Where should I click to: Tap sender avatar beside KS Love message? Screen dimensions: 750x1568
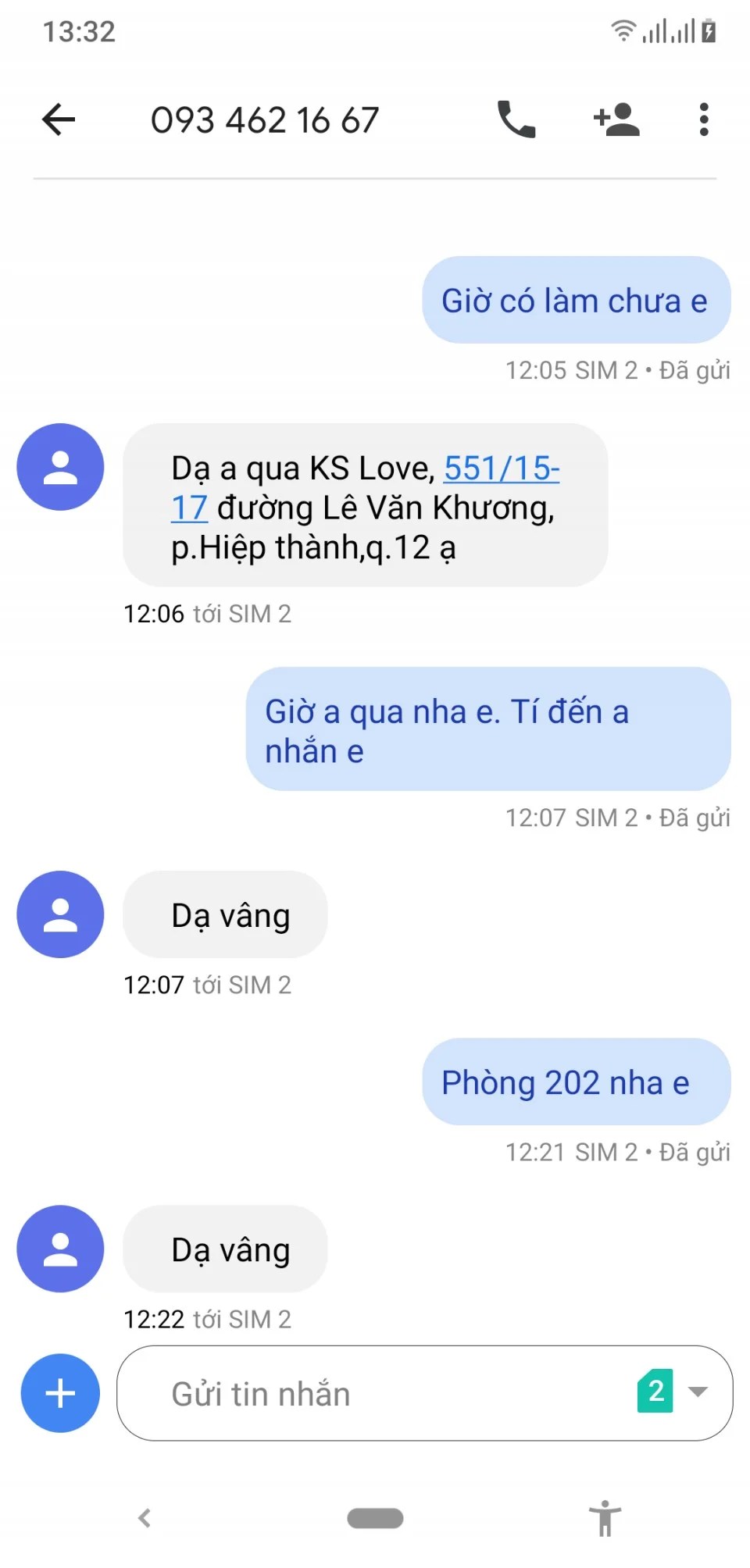[x=60, y=467]
